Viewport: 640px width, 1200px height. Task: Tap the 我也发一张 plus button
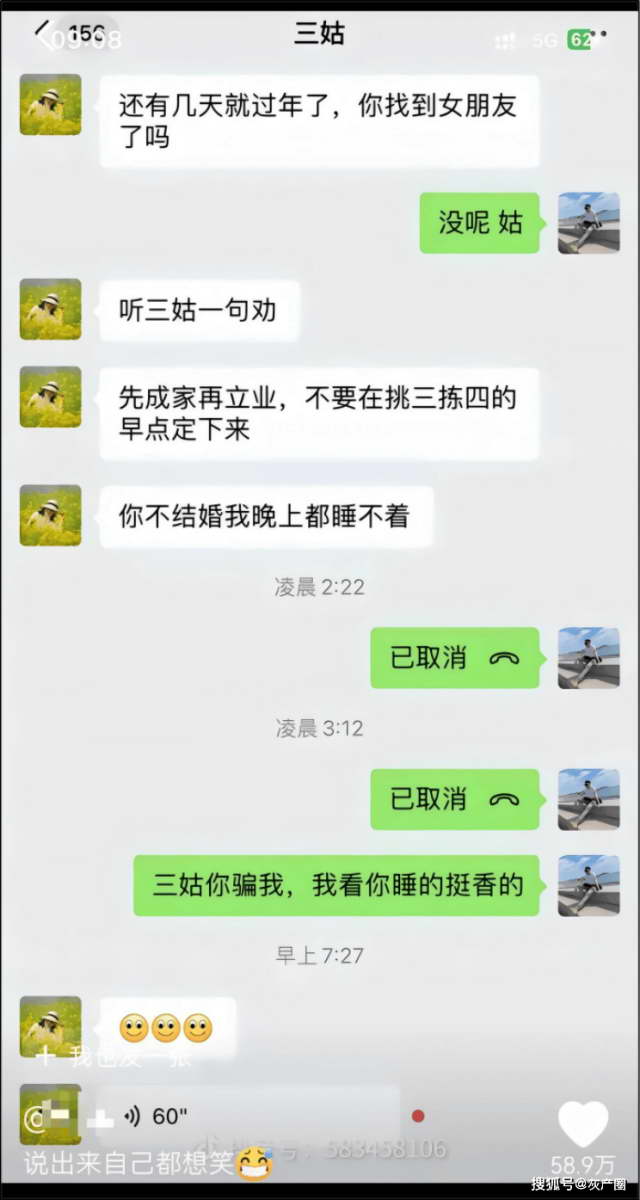45,1055
